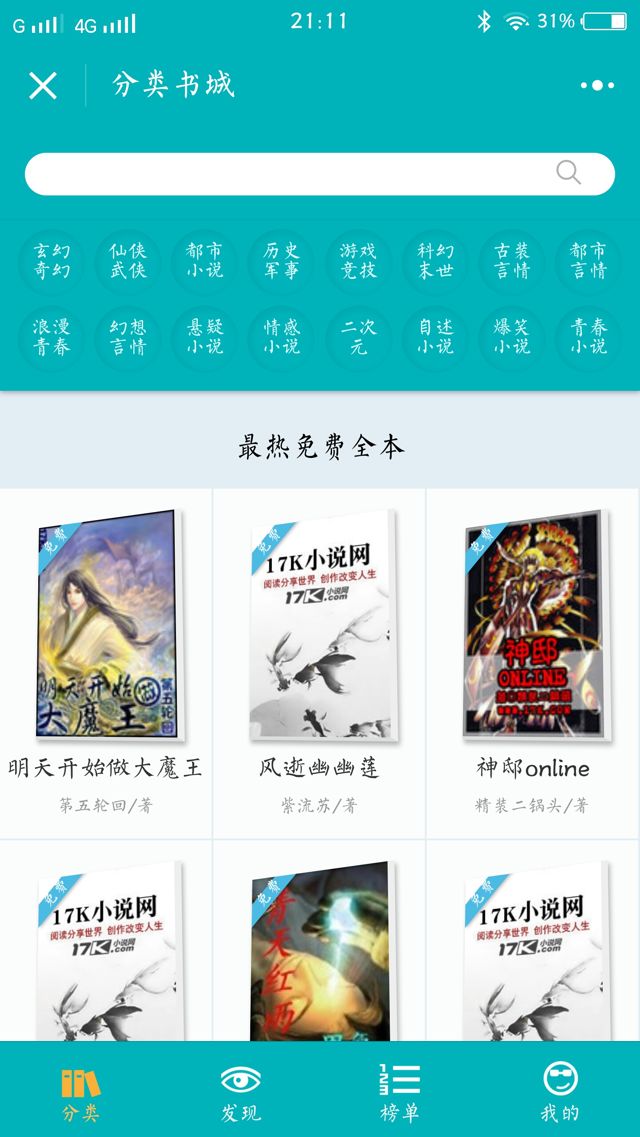The width and height of the screenshot is (640, 1137).
Task: Open the 爆笑小说 category
Action: click(512, 337)
